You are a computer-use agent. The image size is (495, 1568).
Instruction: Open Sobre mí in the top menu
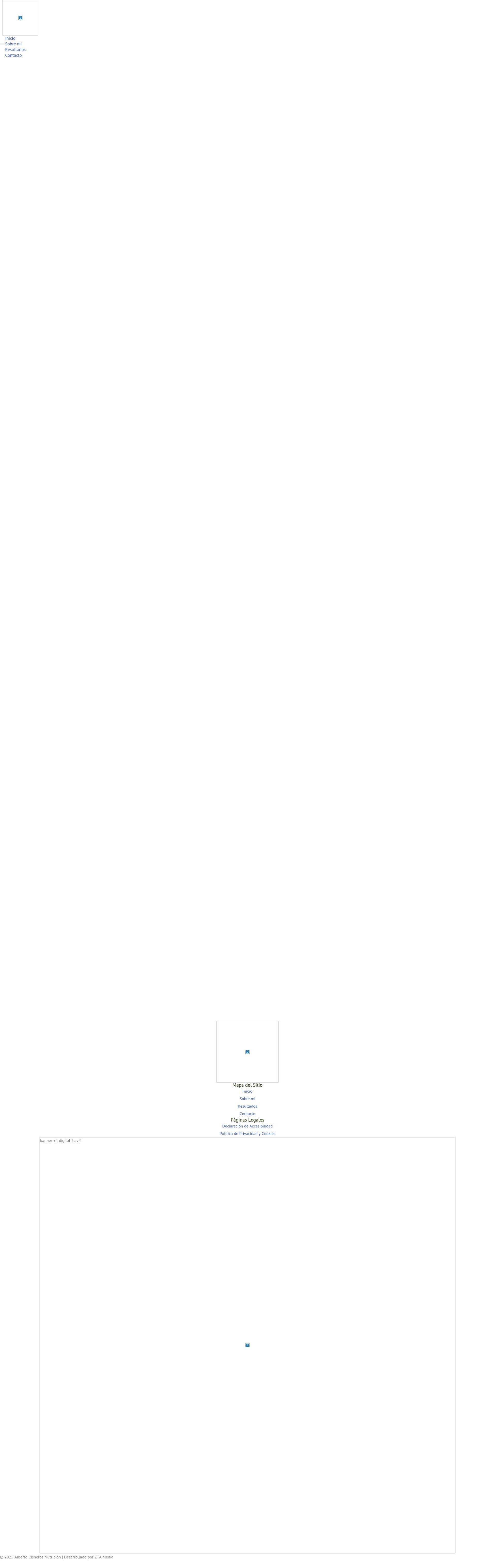(x=13, y=44)
